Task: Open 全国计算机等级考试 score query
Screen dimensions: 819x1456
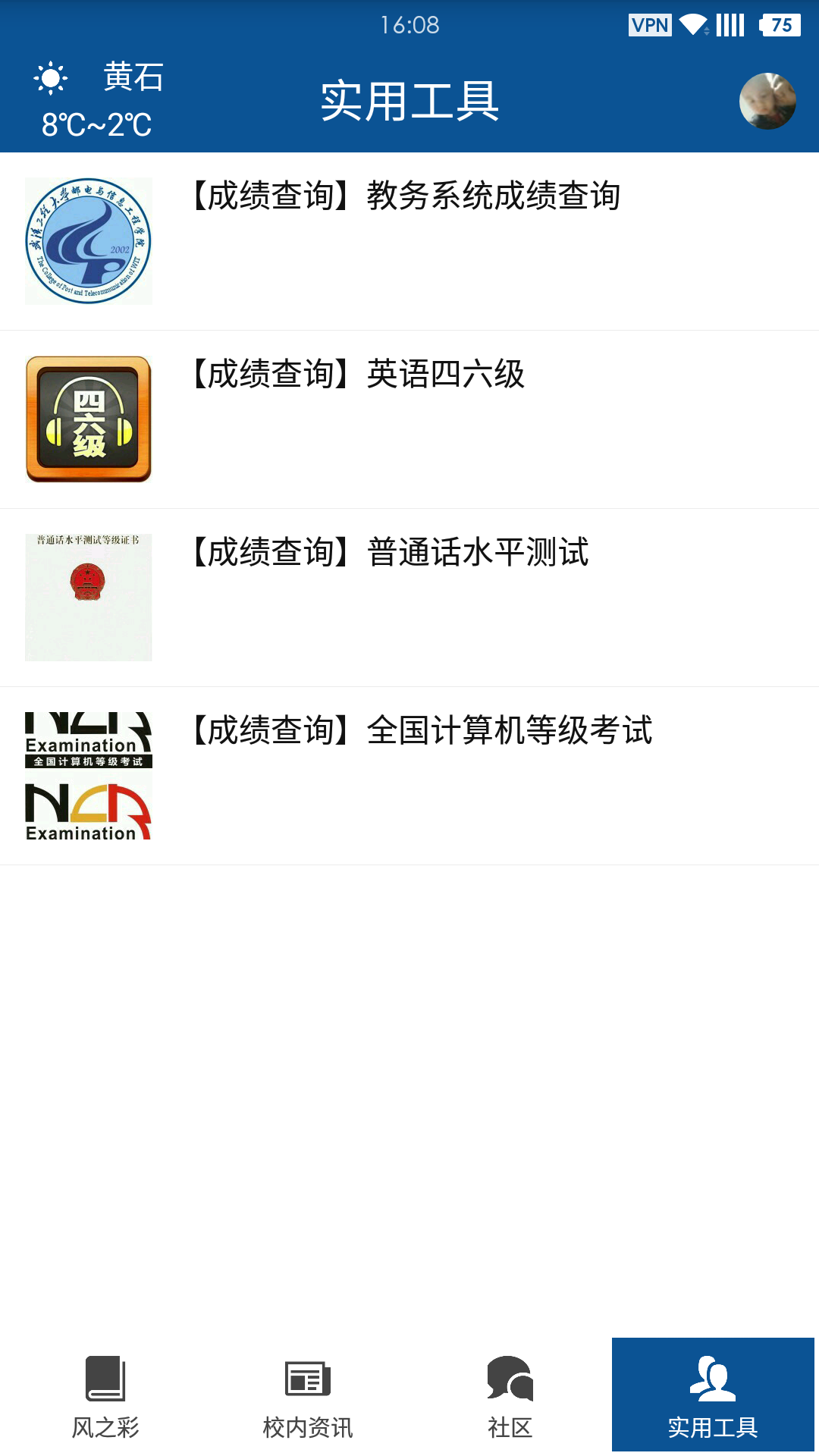Action: 409,776
